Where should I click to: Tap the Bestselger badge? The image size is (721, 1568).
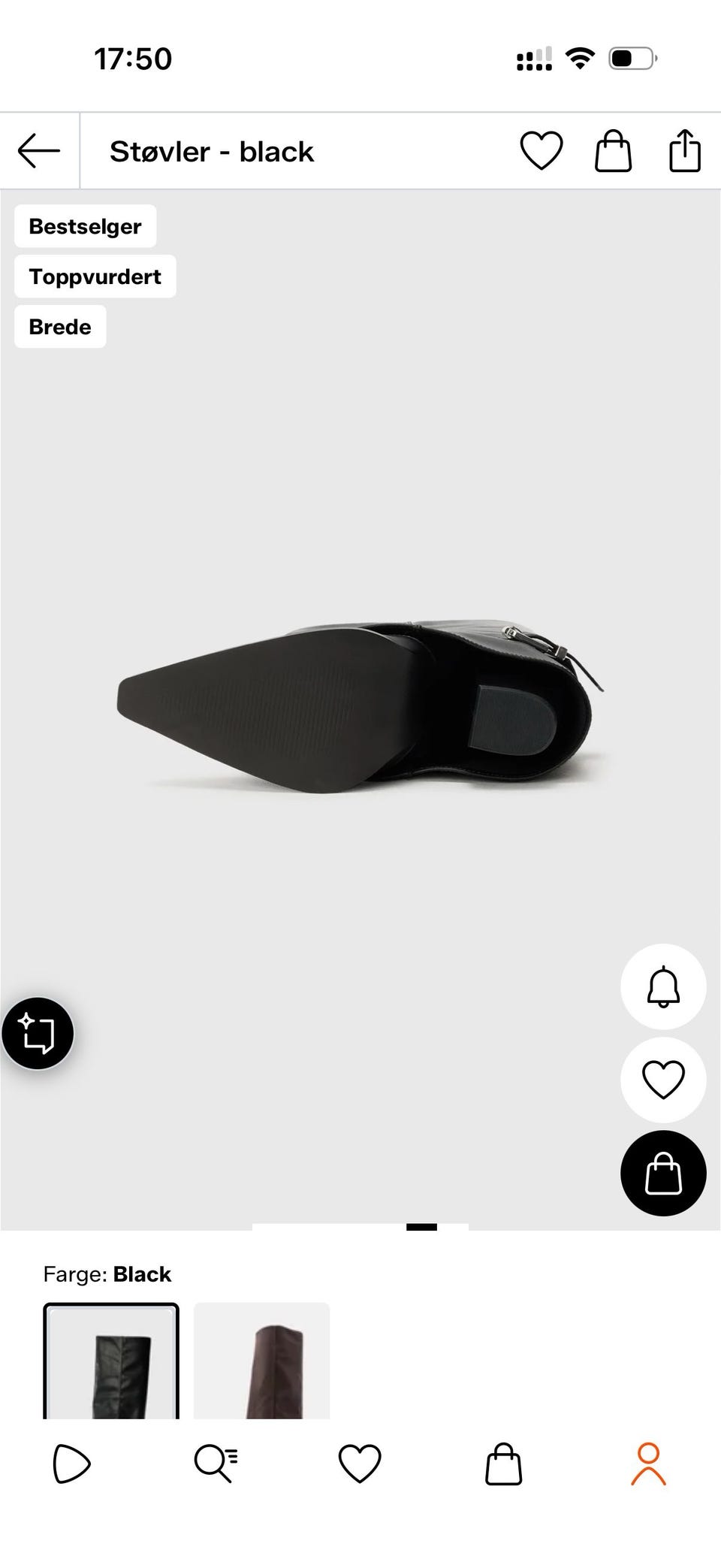pos(85,226)
